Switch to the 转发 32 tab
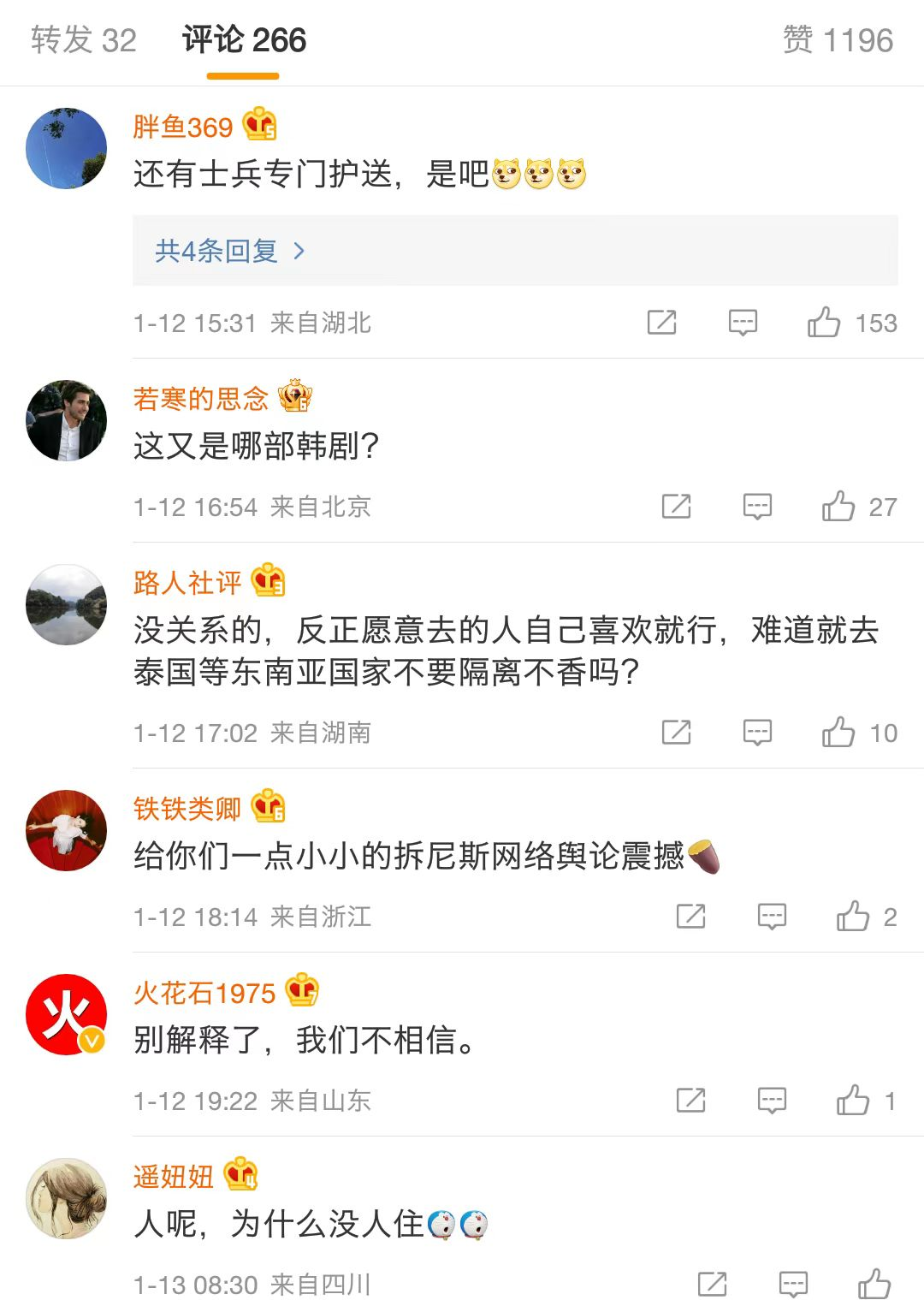This screenshot has height=1300, width=924. (83, 40)
